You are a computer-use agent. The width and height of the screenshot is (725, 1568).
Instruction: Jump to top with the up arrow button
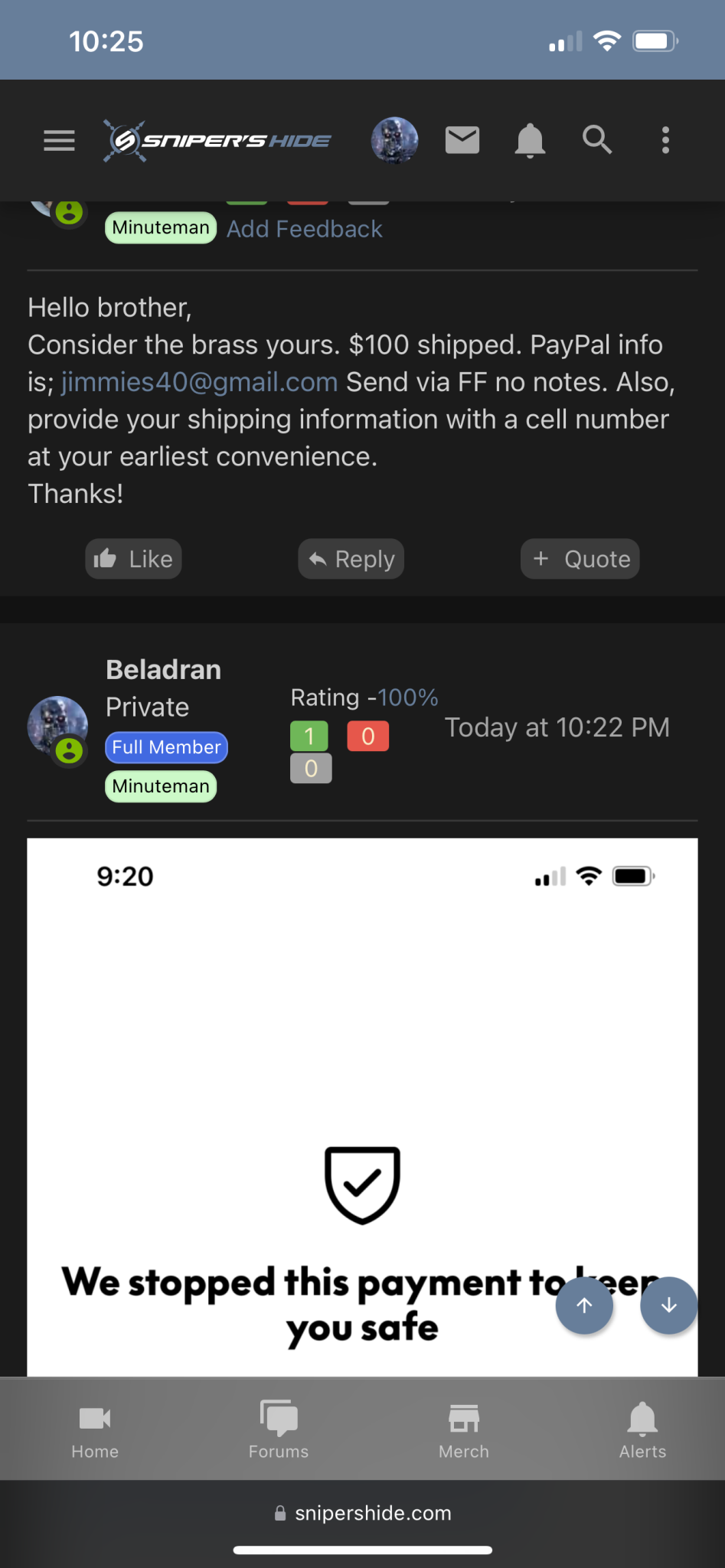[584, 1305]
